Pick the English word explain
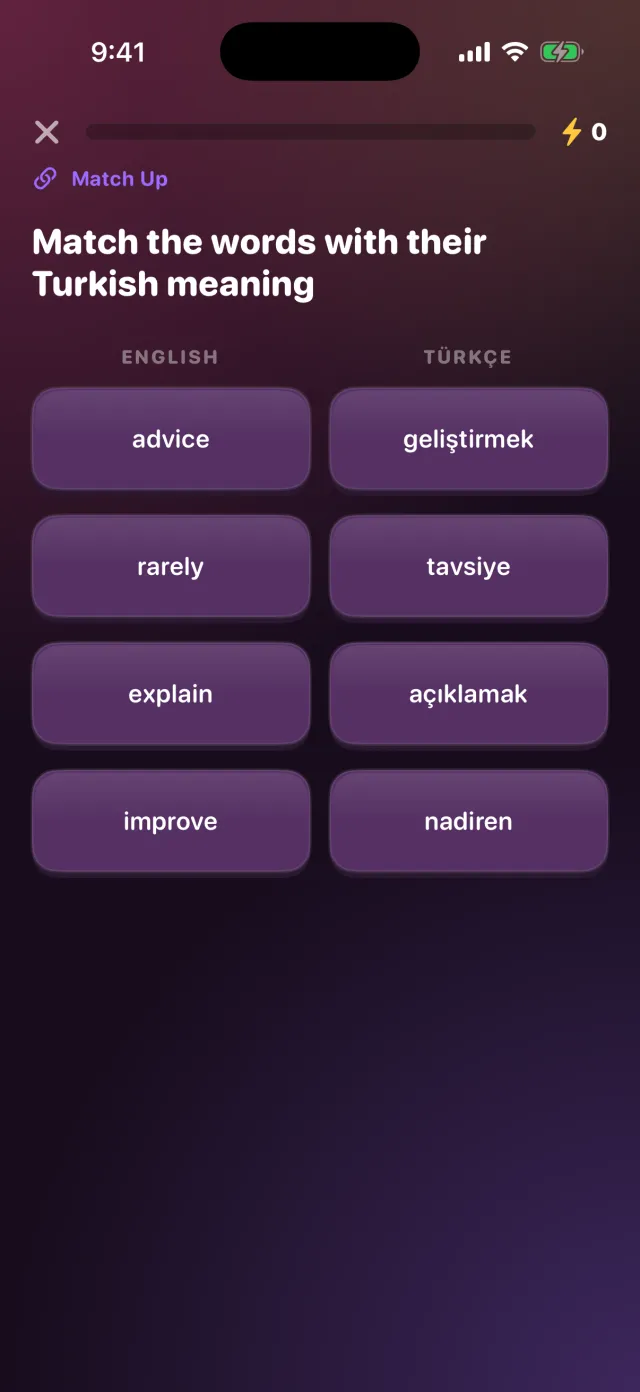640x1392 pixels. click(x=171, y=694)
